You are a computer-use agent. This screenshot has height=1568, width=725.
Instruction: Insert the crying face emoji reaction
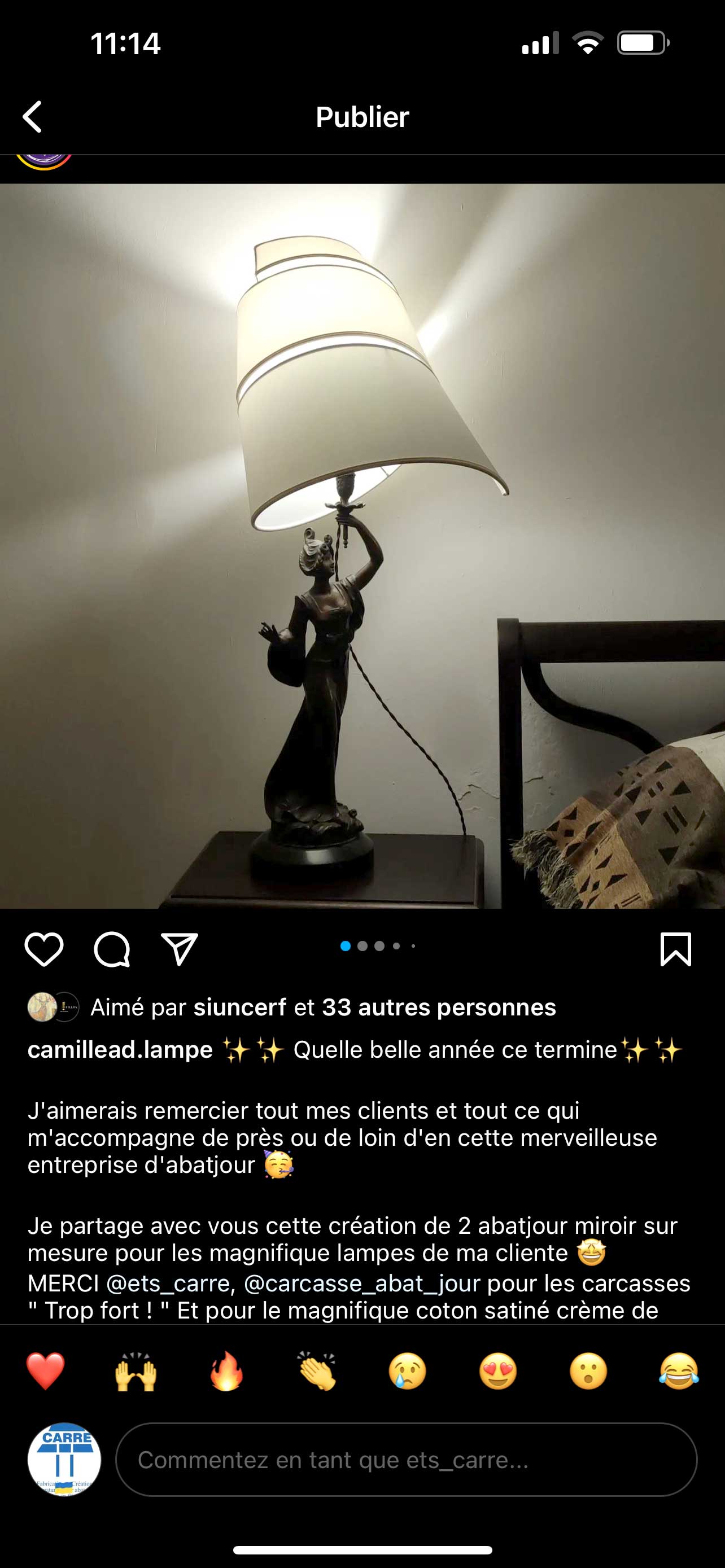pos(407,1372)
